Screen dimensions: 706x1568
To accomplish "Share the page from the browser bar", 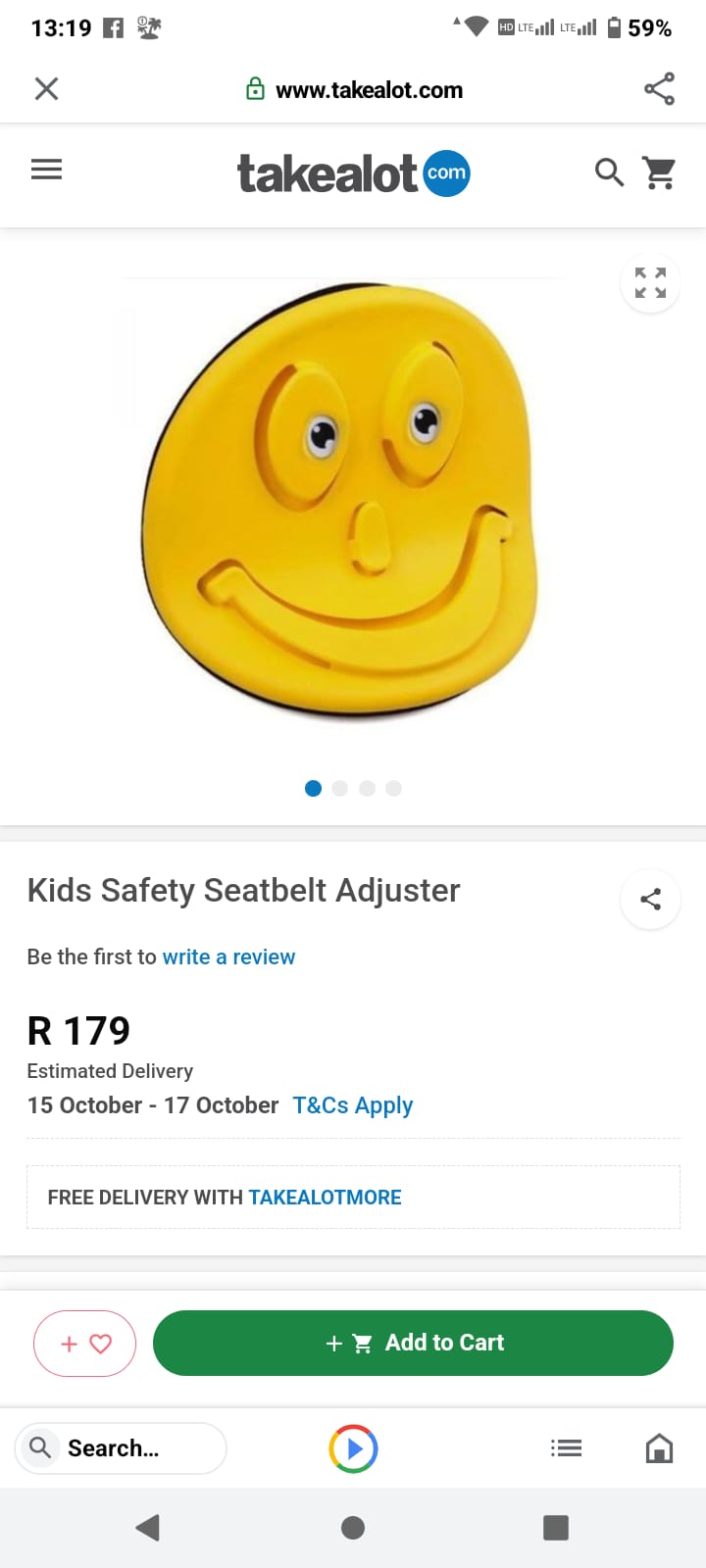I will tap(659, 89).
